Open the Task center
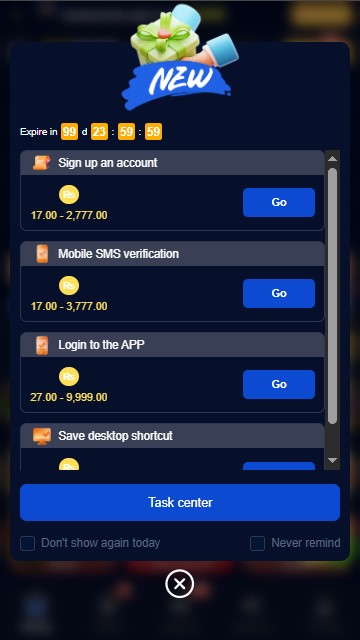Viewport: 360px width, 640px height. coord(180,502)
